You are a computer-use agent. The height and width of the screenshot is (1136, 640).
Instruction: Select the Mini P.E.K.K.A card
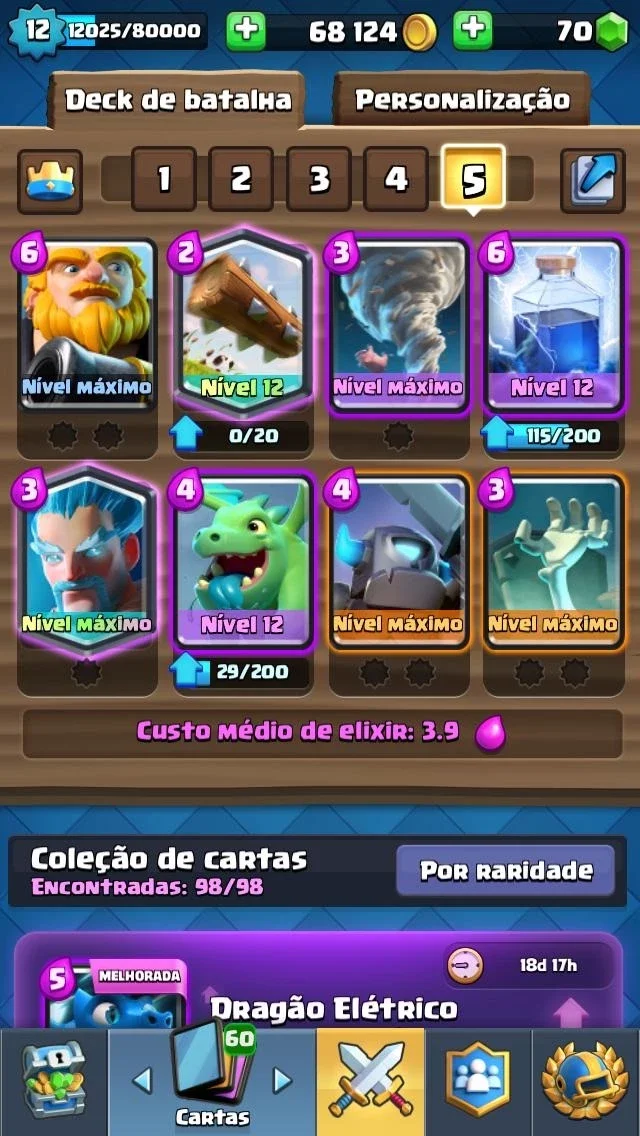tap(398, 561)
